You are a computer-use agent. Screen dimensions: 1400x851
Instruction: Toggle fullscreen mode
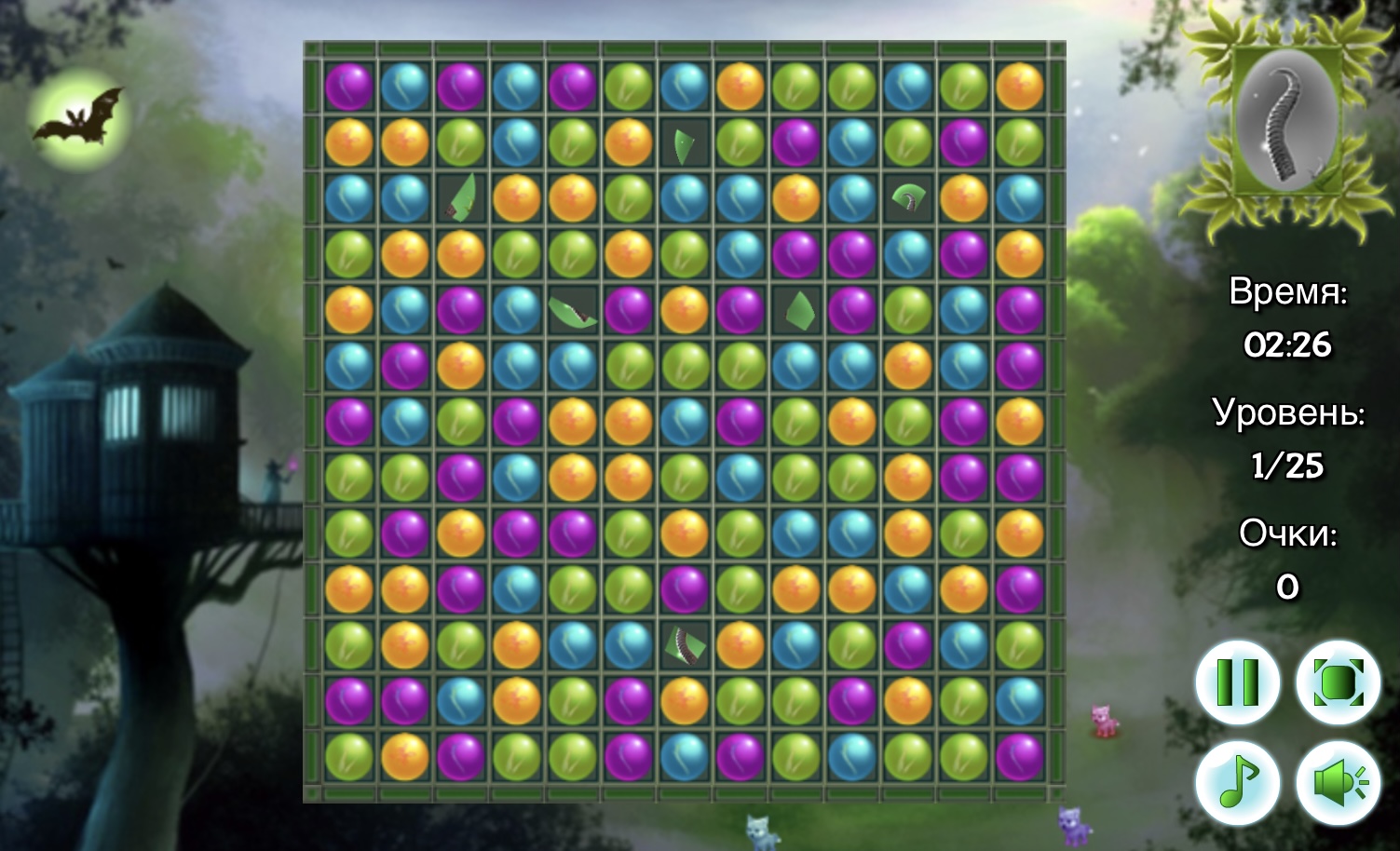(1339, 682)
